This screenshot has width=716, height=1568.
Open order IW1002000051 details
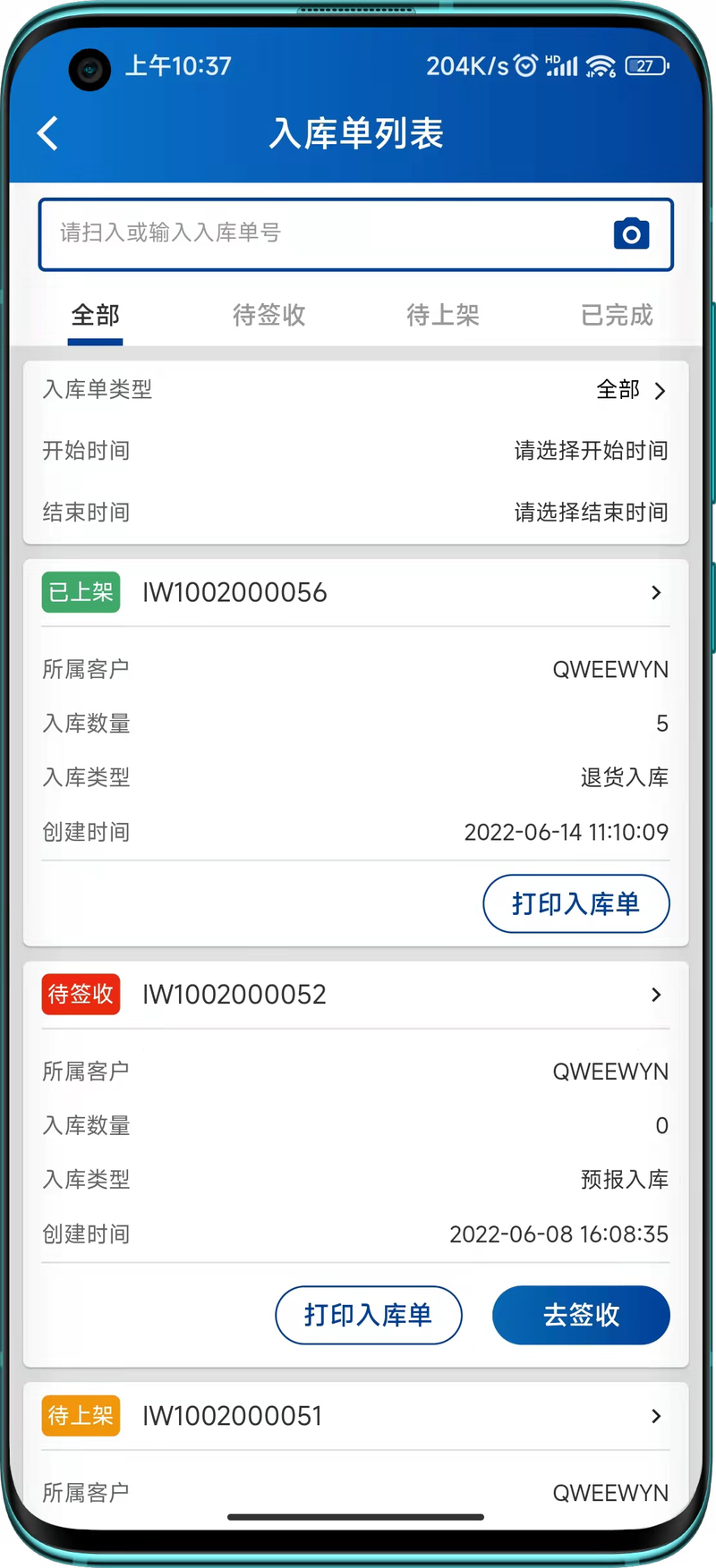355,1416
